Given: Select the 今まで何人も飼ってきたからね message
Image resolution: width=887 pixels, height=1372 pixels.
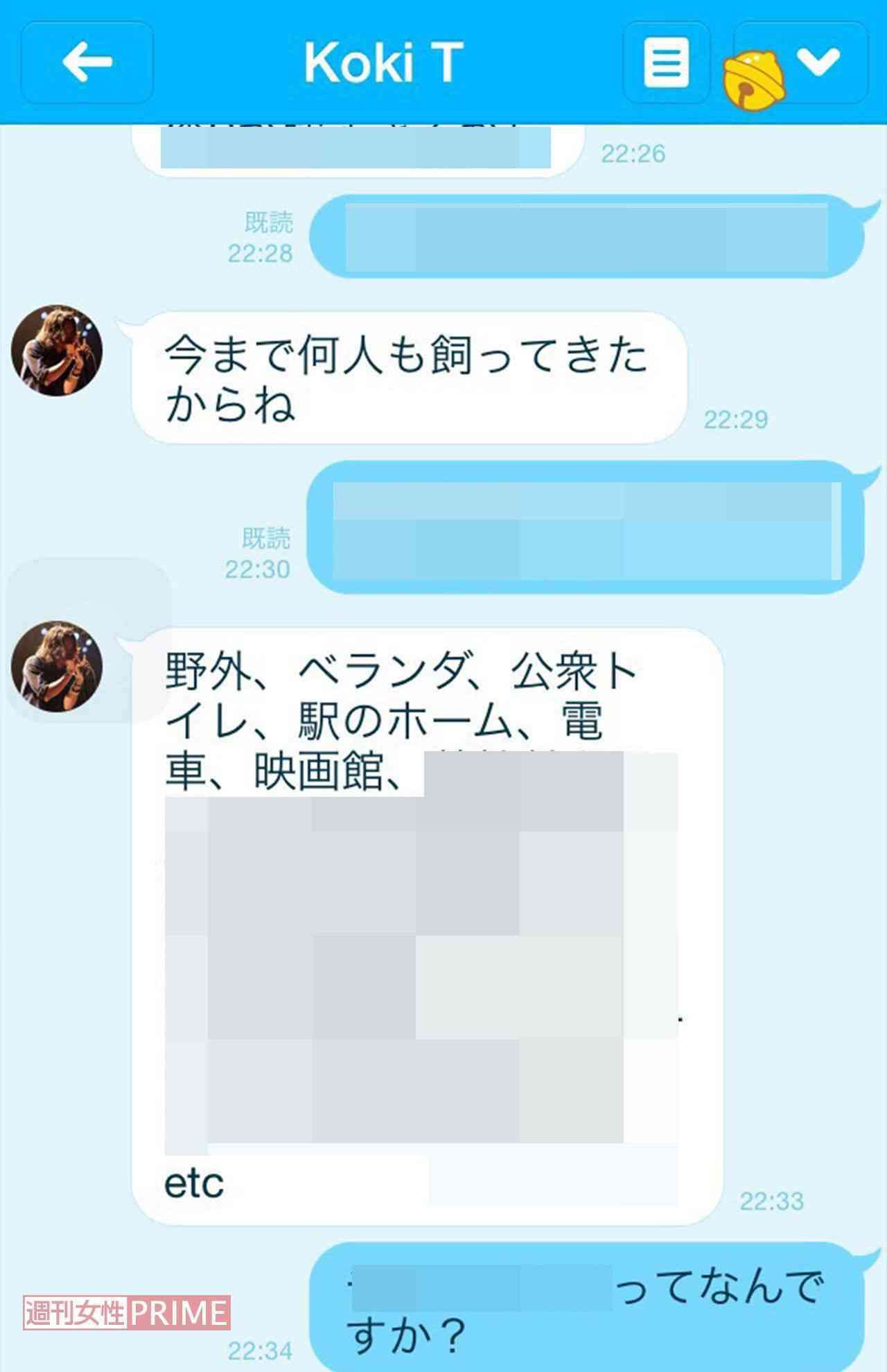Looking at the screenshot, I should [x=409, y=378].
